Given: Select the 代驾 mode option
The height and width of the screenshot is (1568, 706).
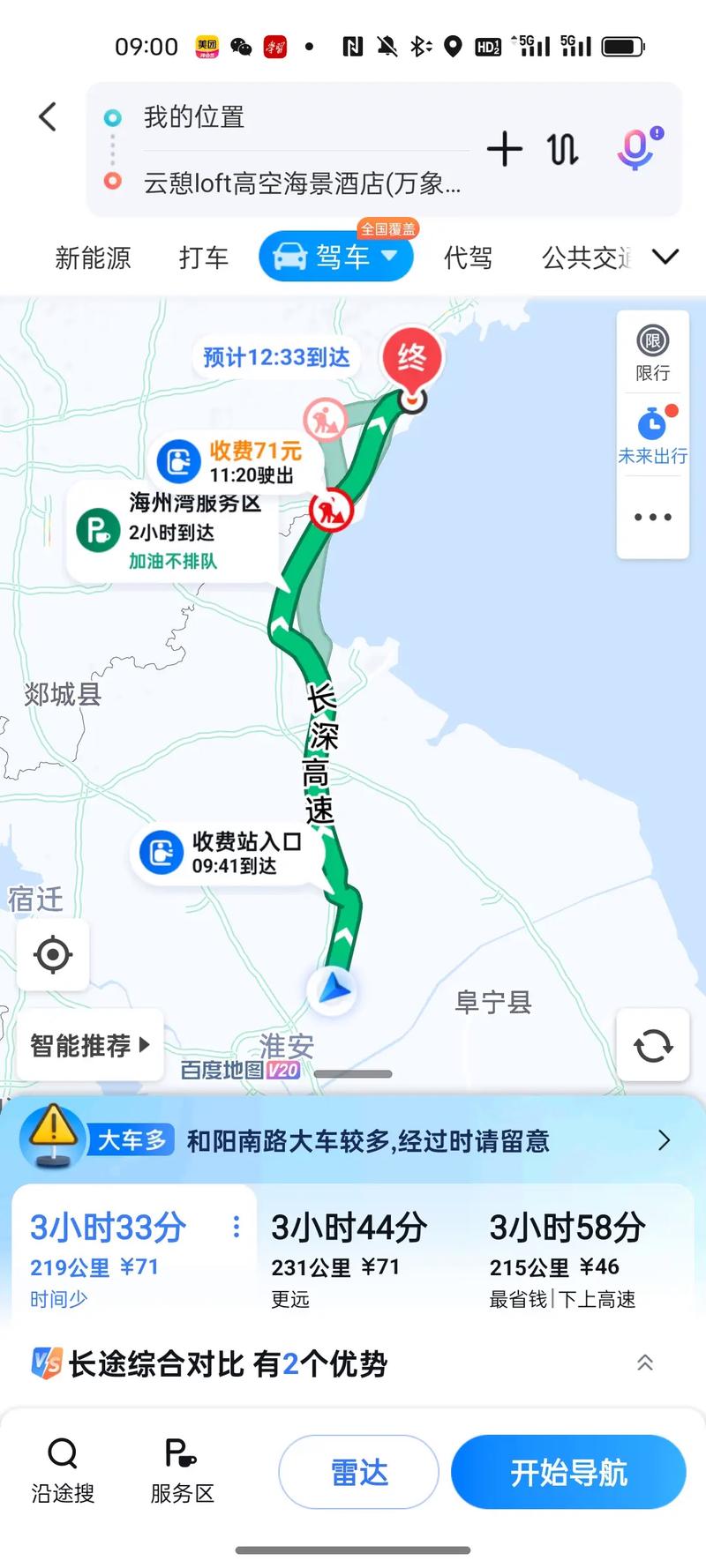Looking at the screenshot, I should (x=469, y=257).
